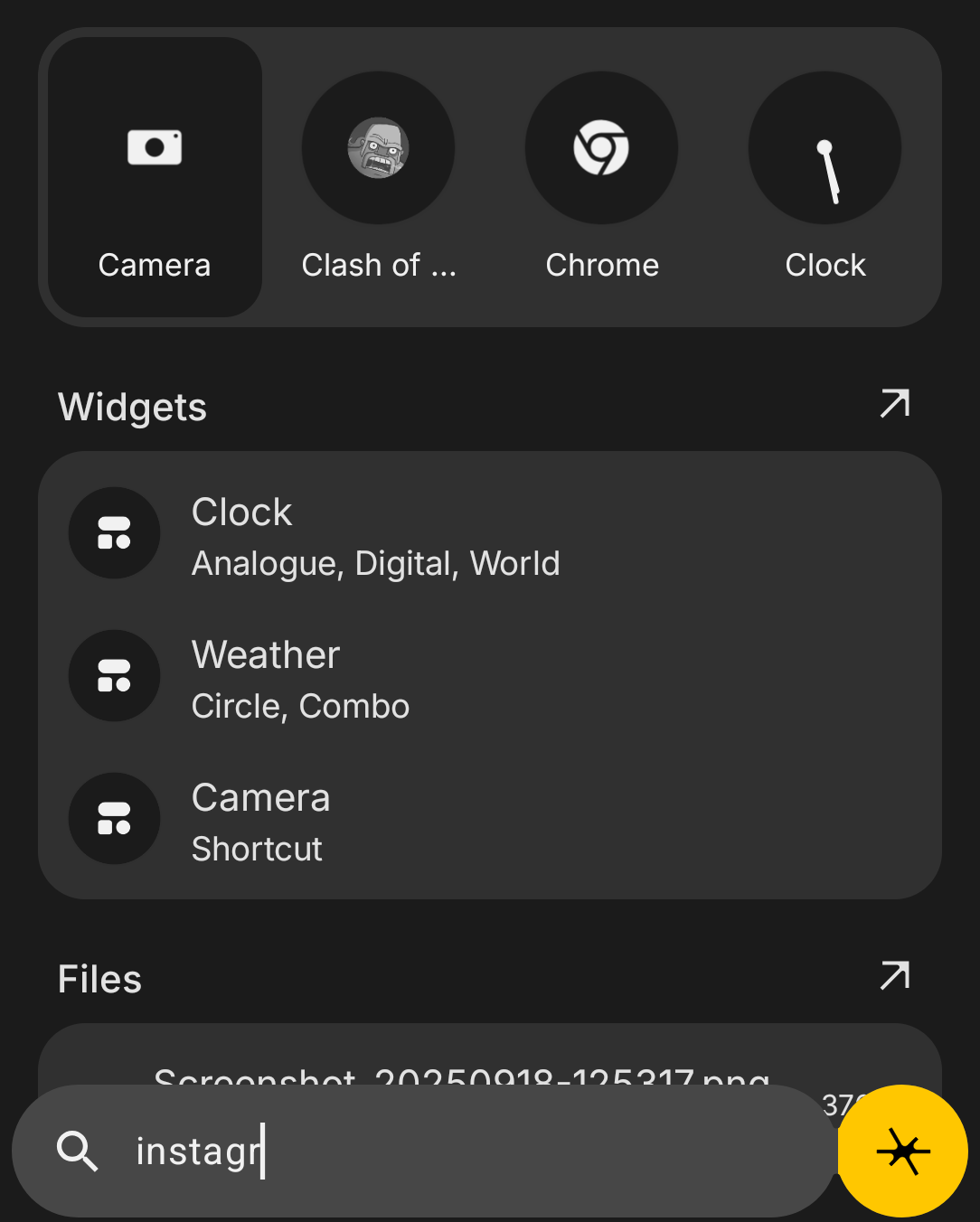Launch Clash of Clans app

[378, 177]
